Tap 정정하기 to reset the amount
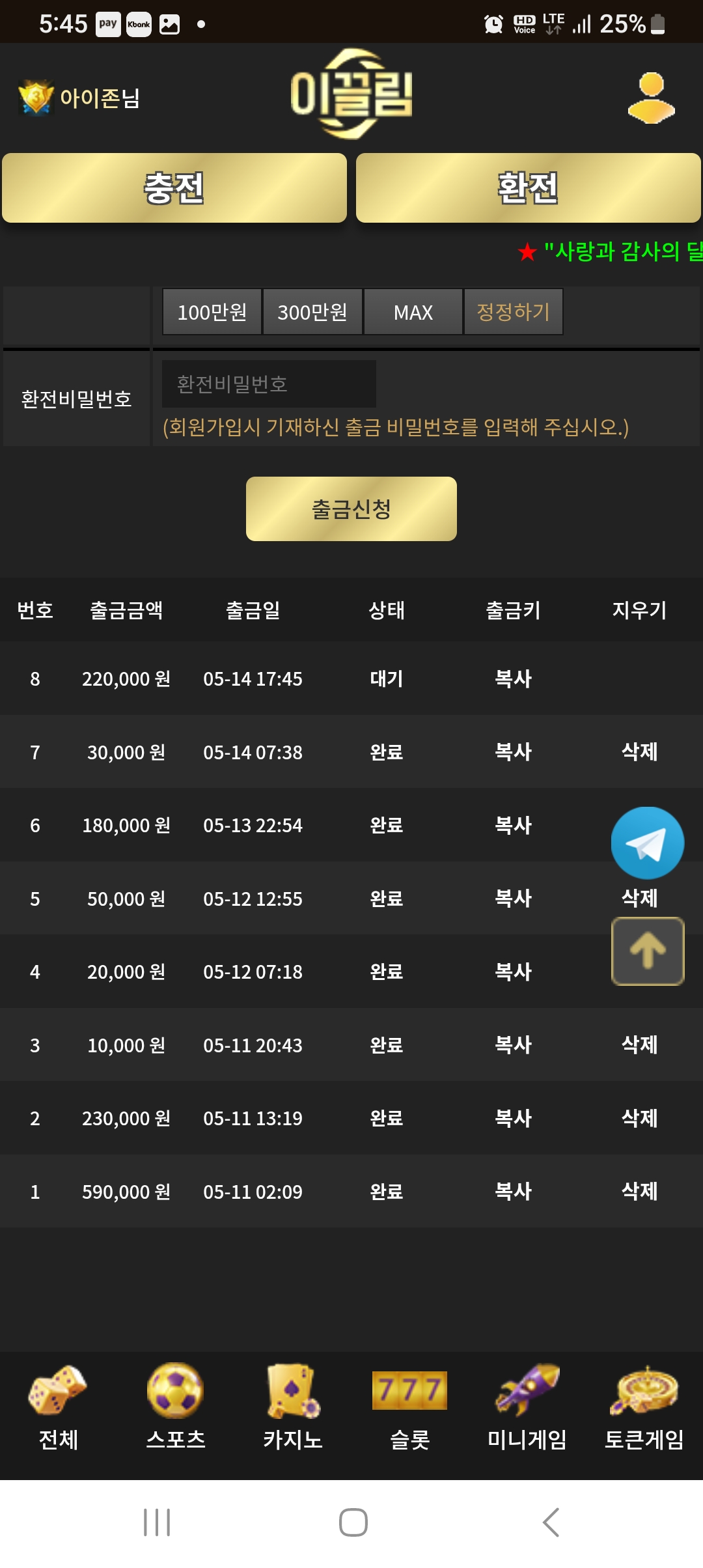The image size is (703, 1568). tap(514, 312)
